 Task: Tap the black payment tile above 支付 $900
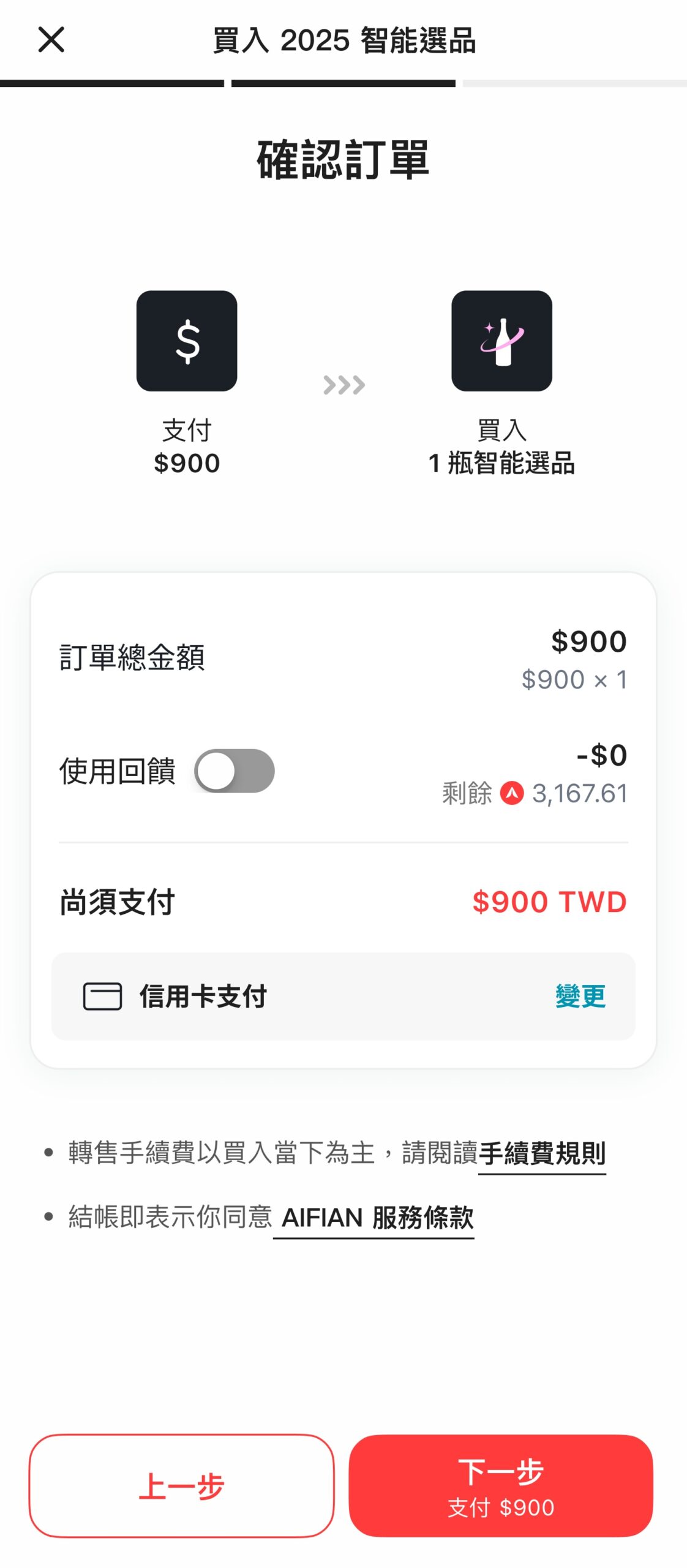(187, 341)
